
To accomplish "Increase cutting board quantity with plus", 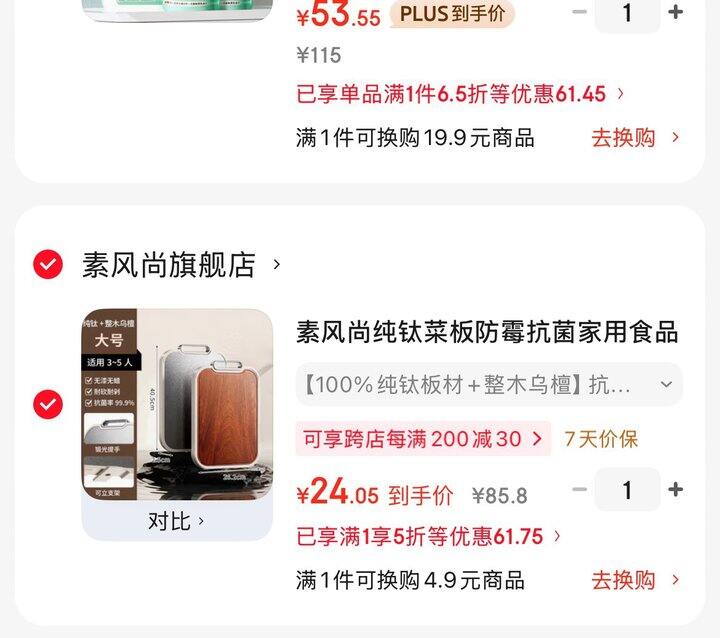I will click(676, 490).
